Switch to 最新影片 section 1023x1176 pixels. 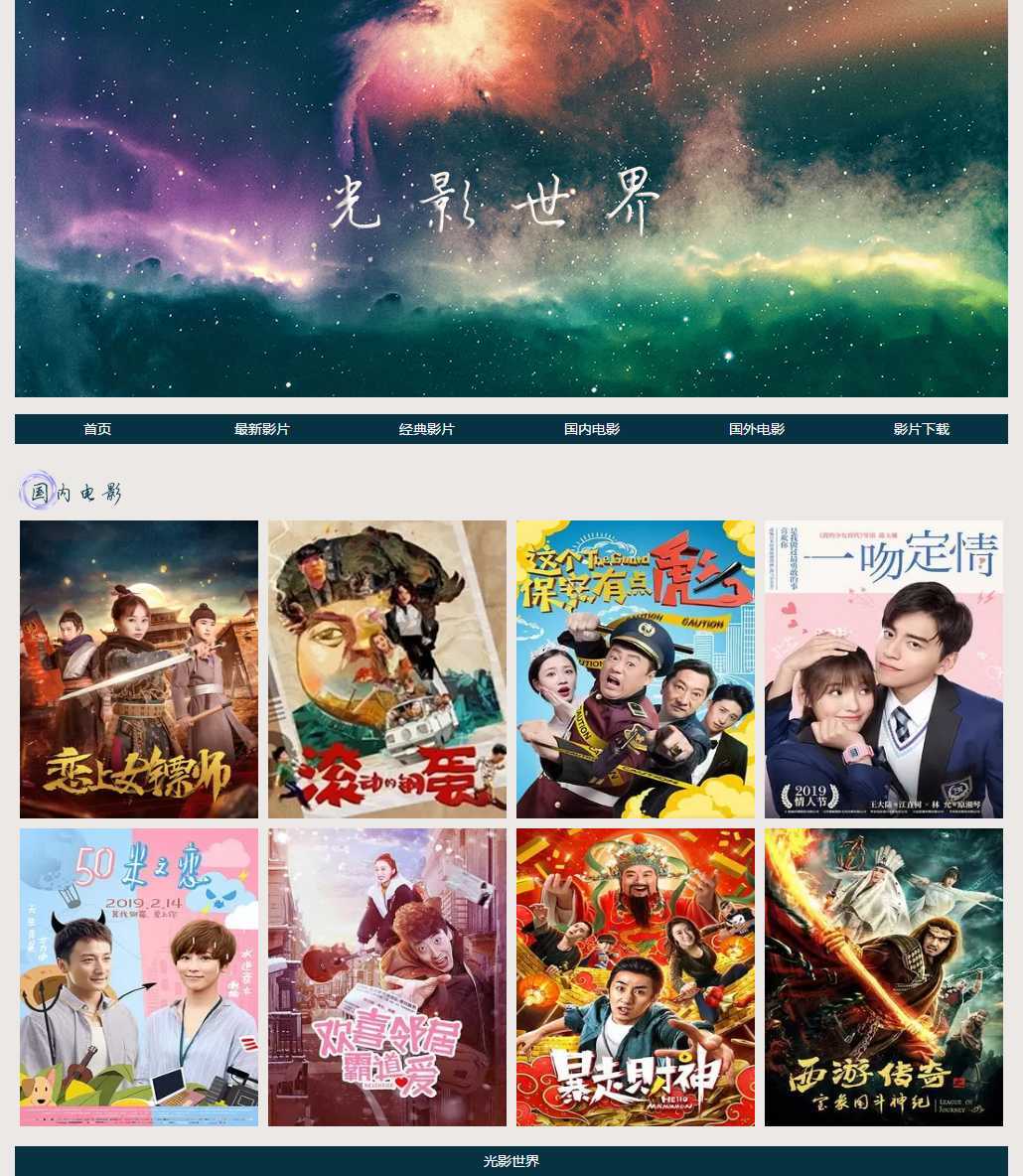click(262, 429)
